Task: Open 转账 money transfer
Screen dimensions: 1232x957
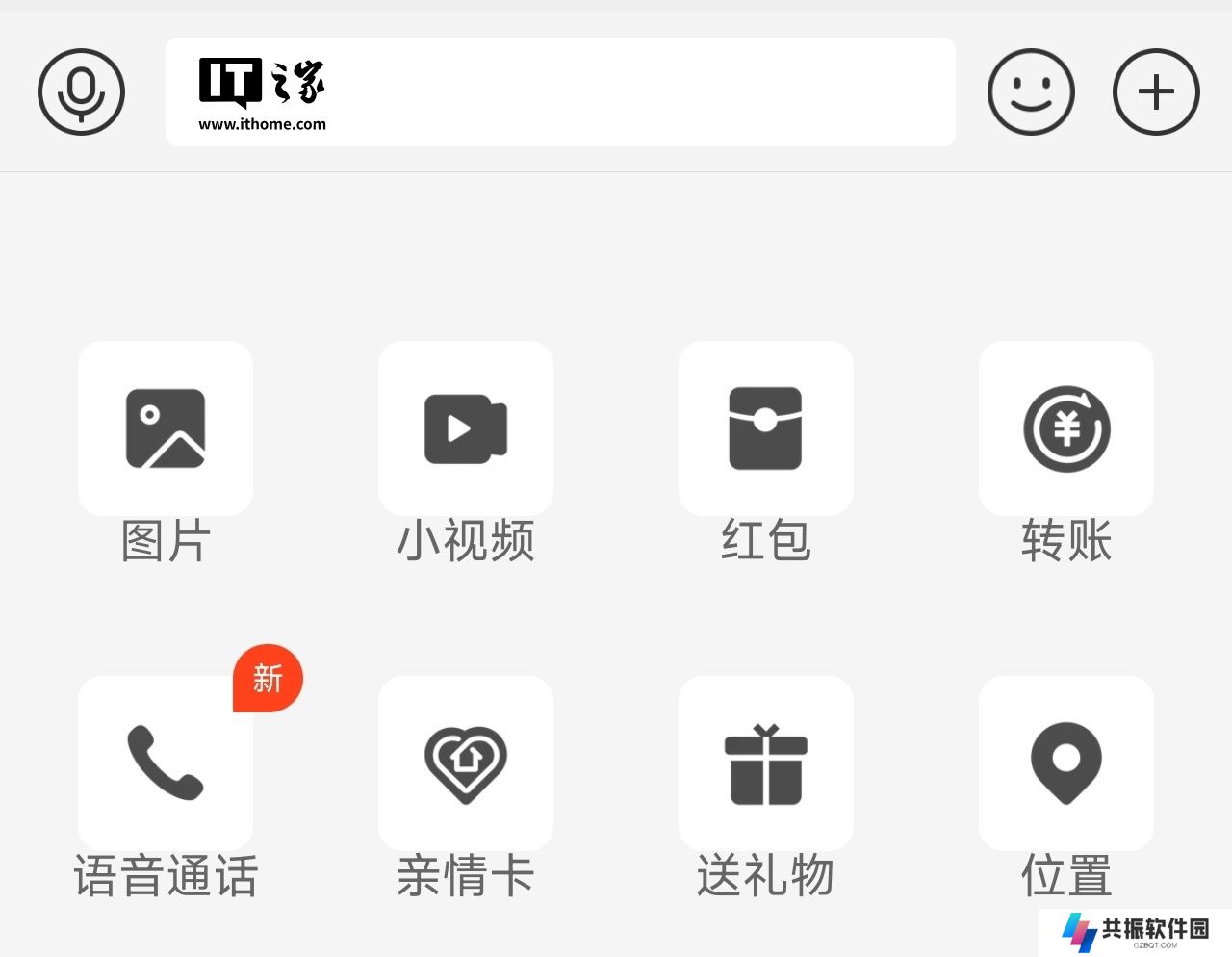Action: coord(1066,428)
